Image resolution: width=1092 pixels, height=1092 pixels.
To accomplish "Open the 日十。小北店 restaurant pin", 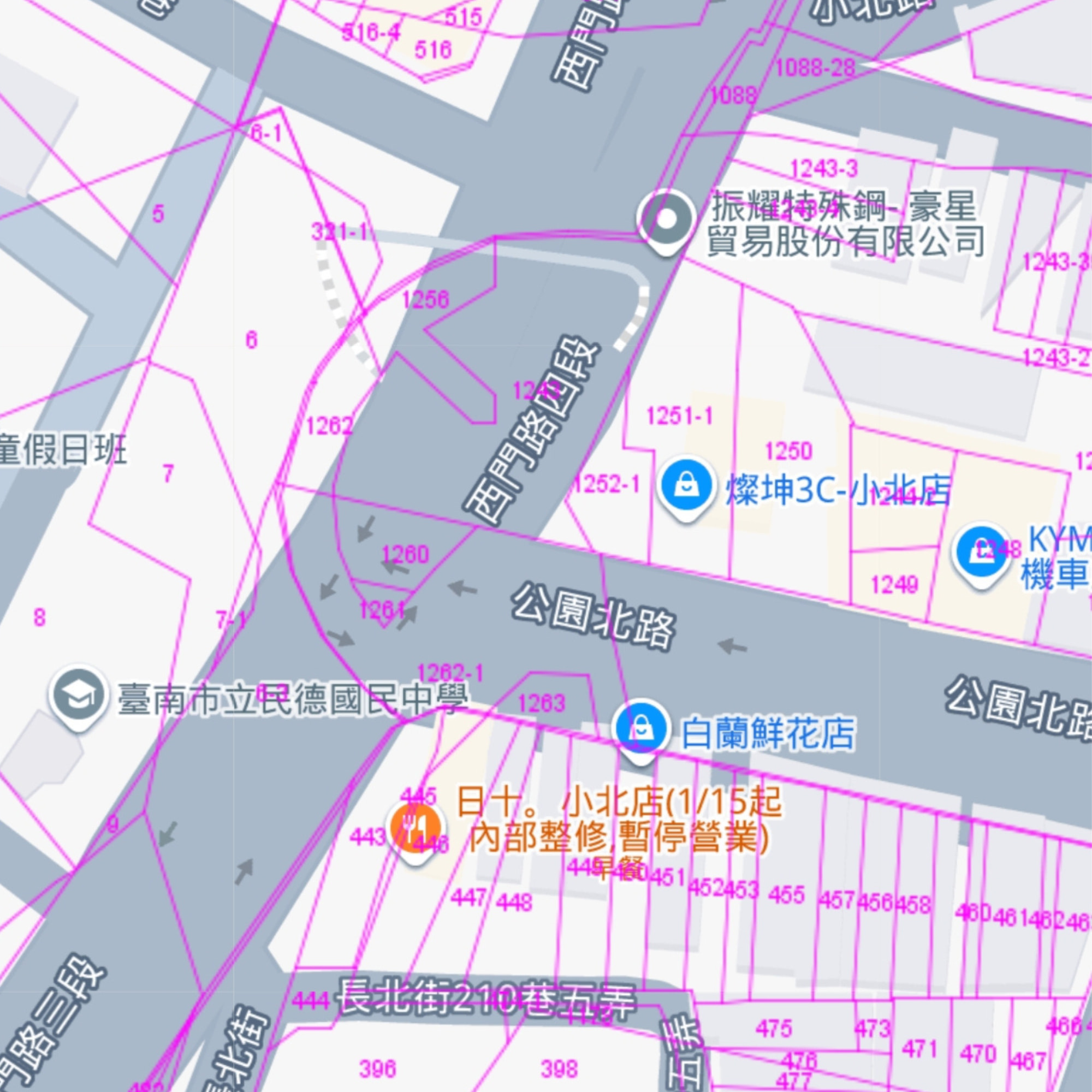I will click(x=416, y=828).
